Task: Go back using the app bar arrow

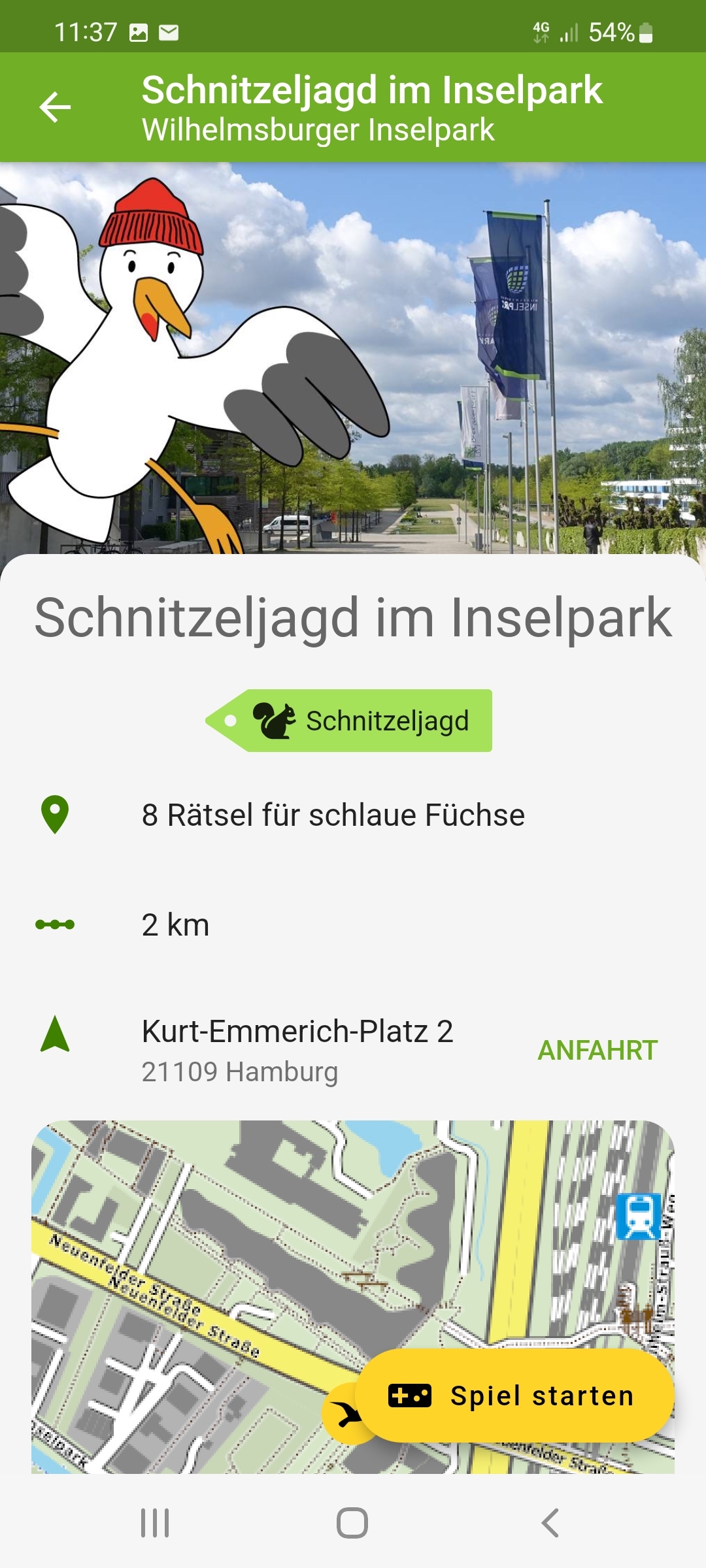Action: (x=55, y=107)
